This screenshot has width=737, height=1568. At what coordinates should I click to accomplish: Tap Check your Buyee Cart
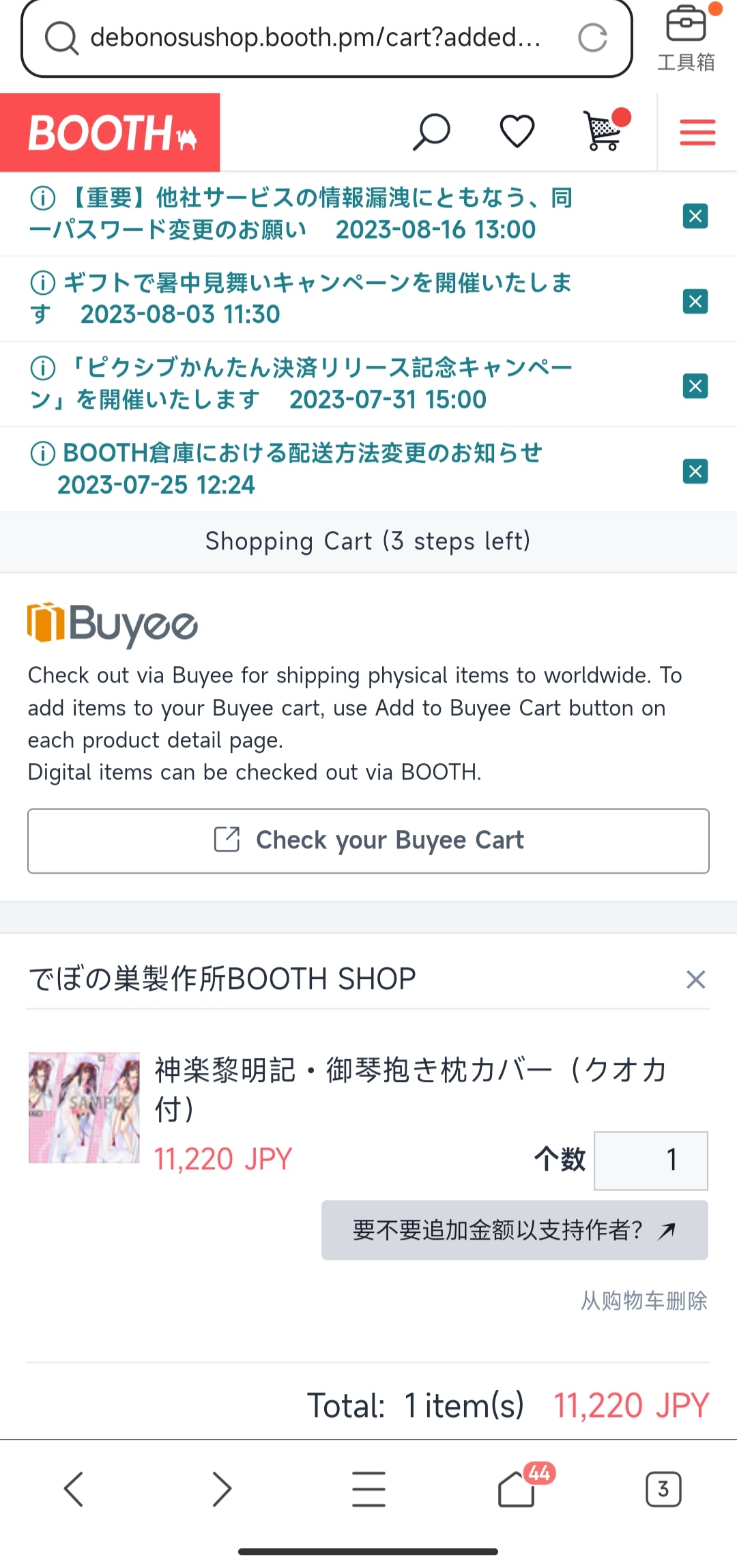coord(369,840)
